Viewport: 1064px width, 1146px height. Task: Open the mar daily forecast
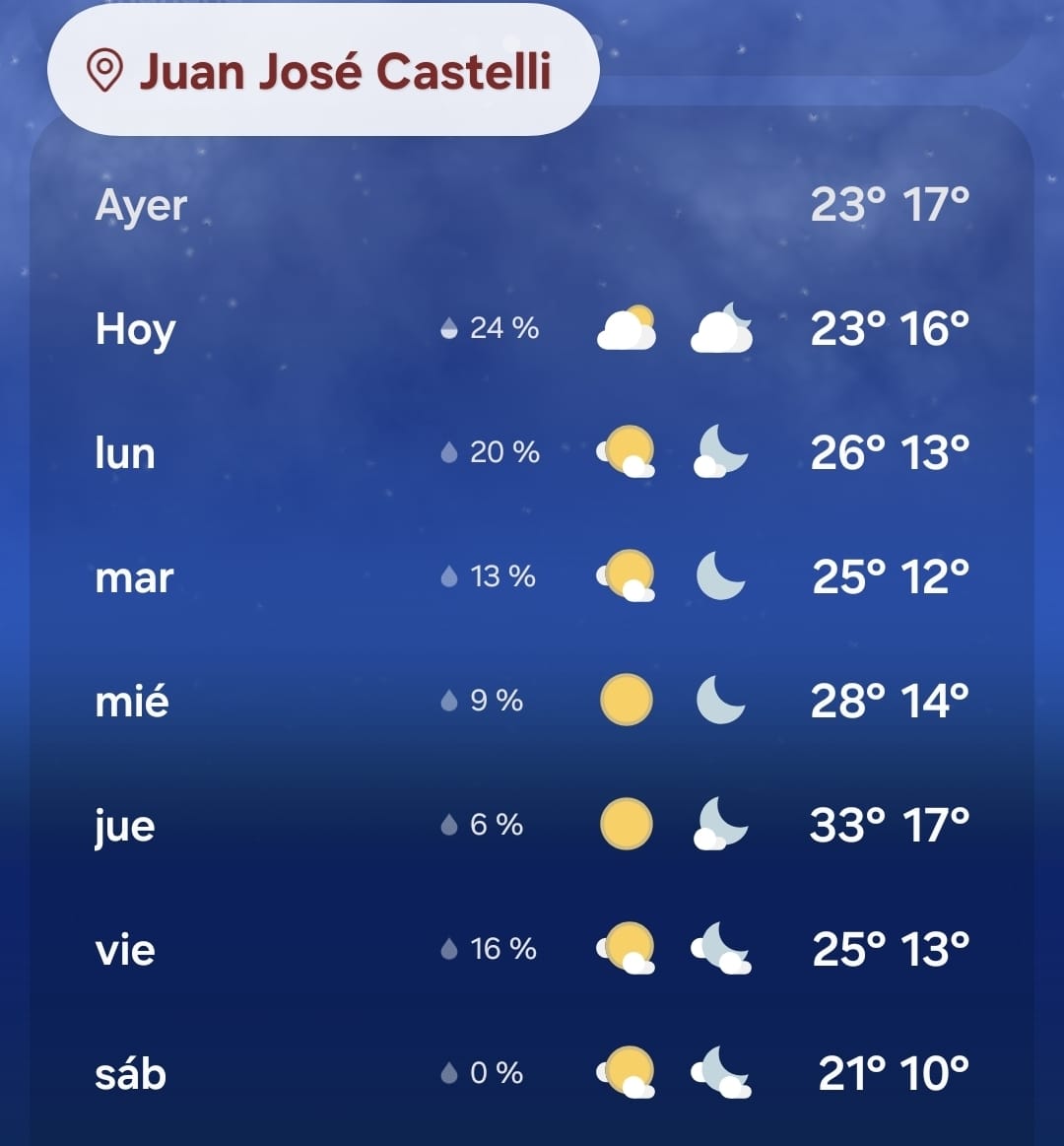(532, 576)
